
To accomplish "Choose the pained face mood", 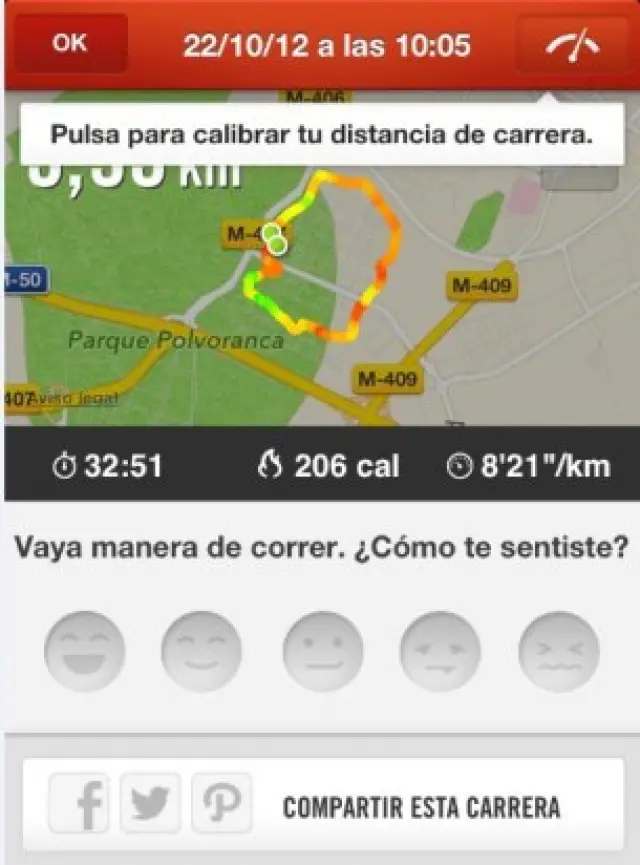I will tap(559, 652).
